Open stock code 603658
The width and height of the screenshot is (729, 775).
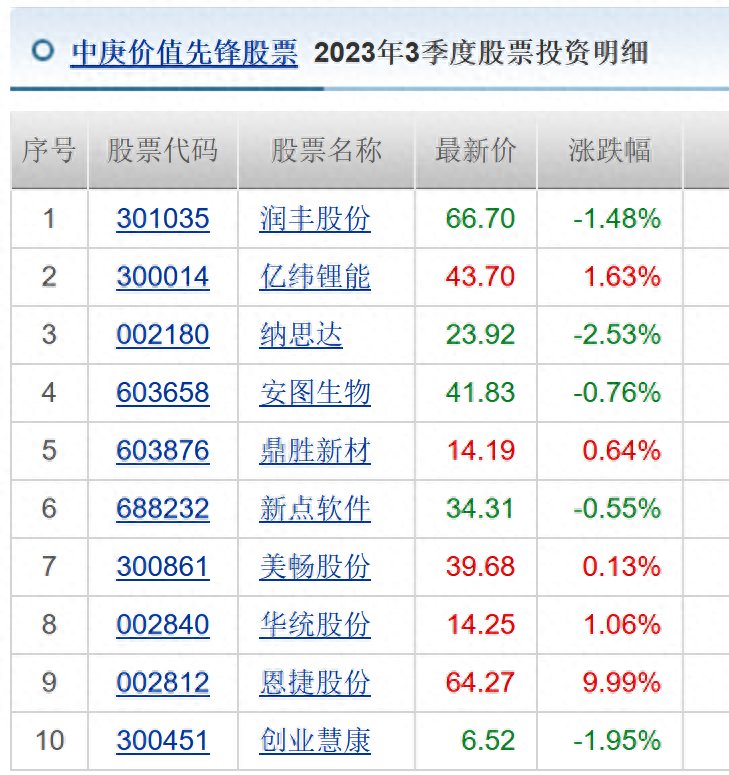tap(163, 393)
